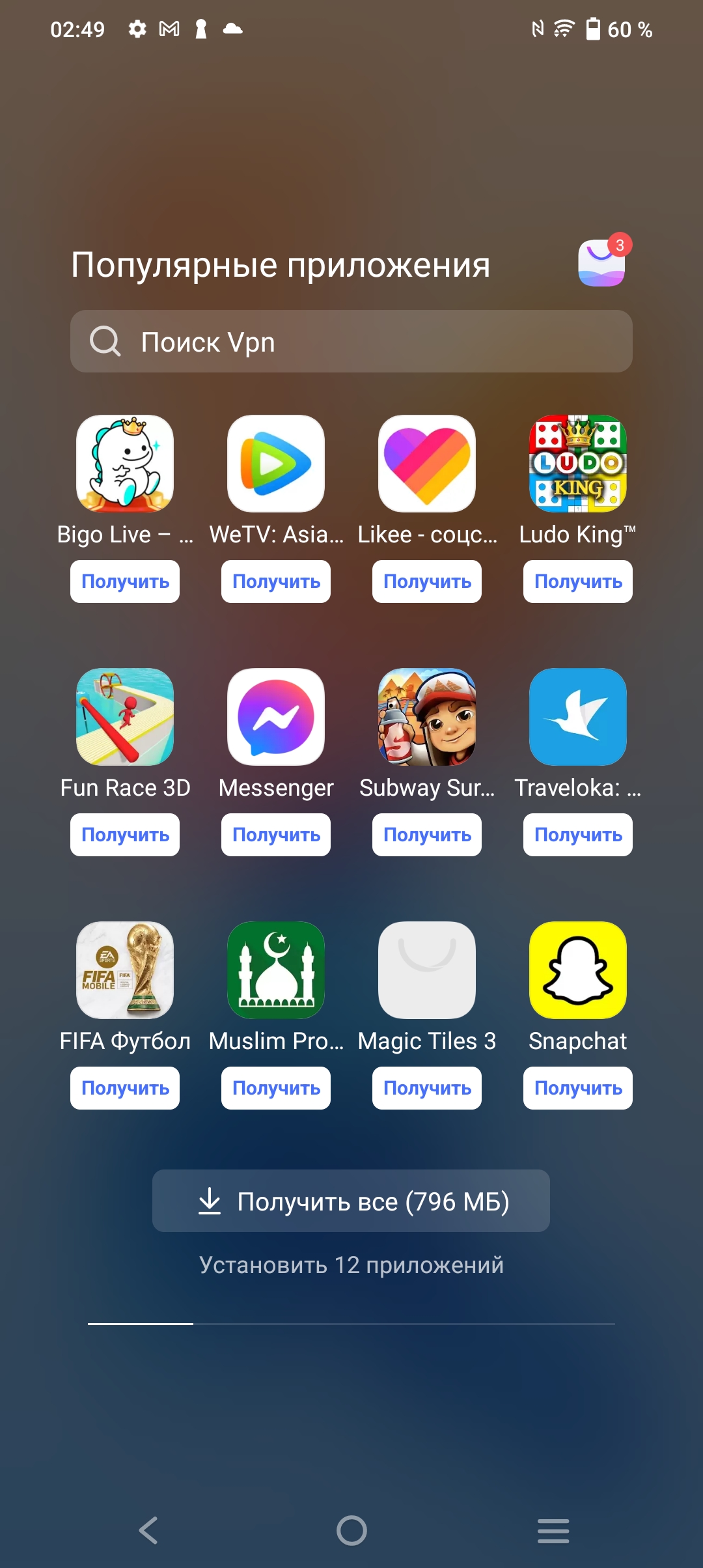This screenshot has width=703, height=1568.
Task: Install Magic Tiles 3 via Получить
Action: click(x=427, y=1088)
